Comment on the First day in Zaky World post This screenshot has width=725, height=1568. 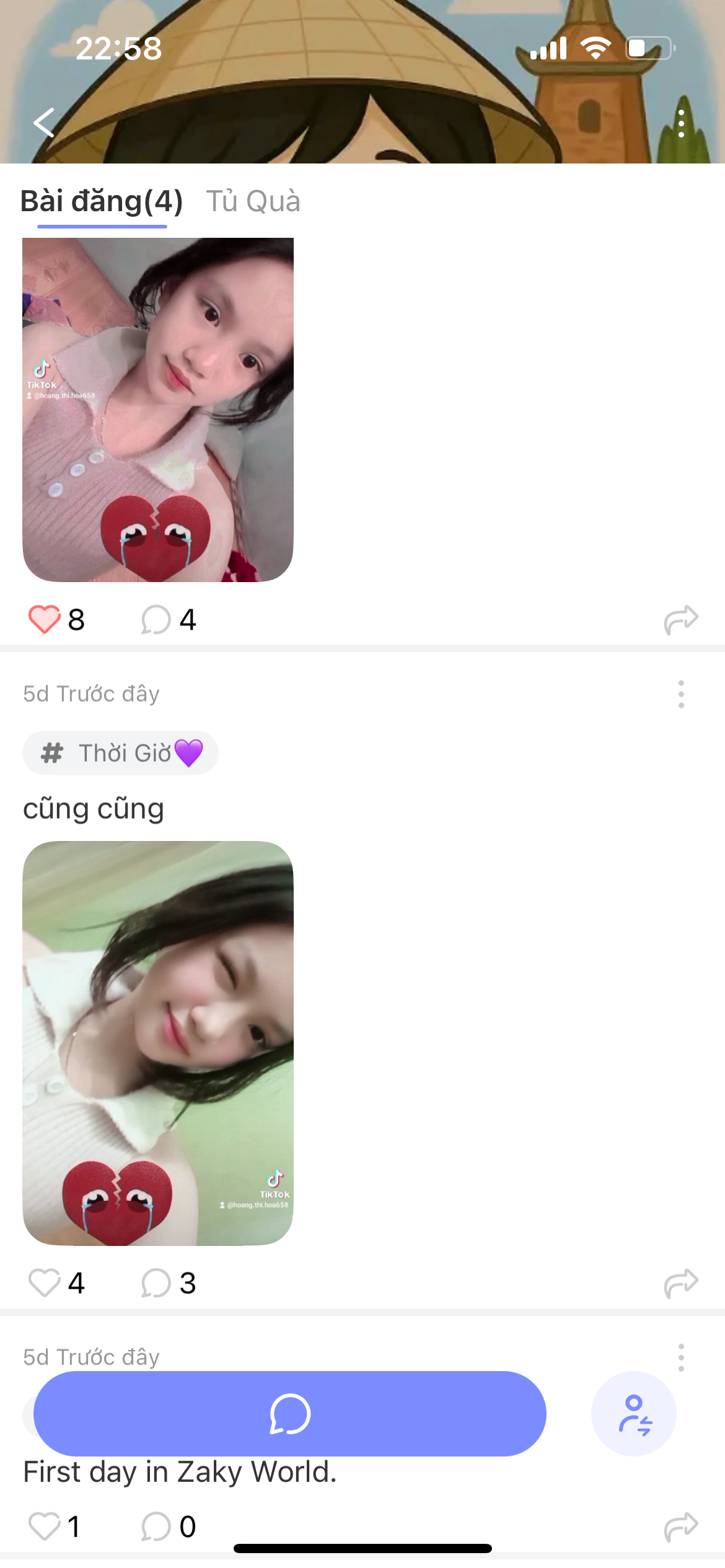coord(156,1526)
